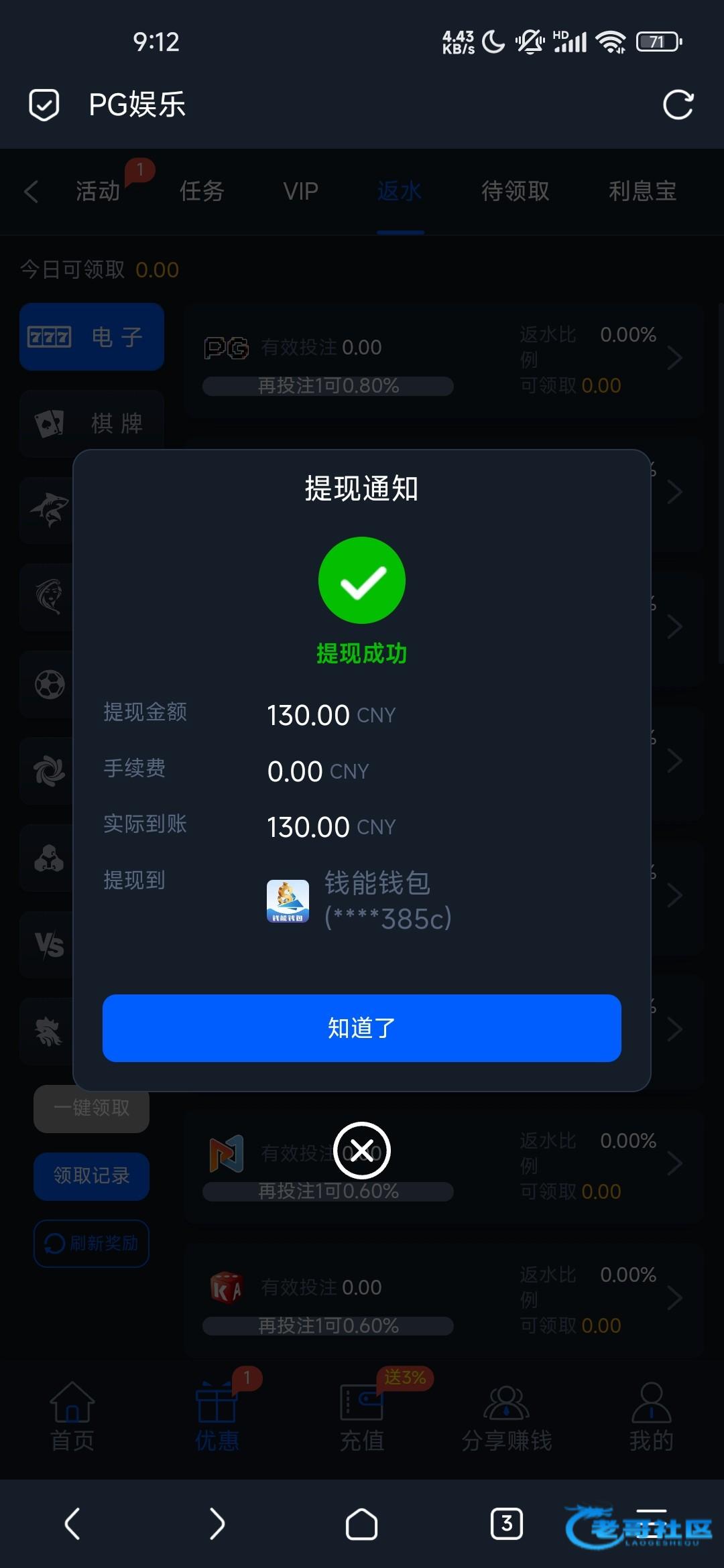Confirm with the 知道了 button
The height and width of the screenshot is (1568, 724).
(x=361, y=1028)
